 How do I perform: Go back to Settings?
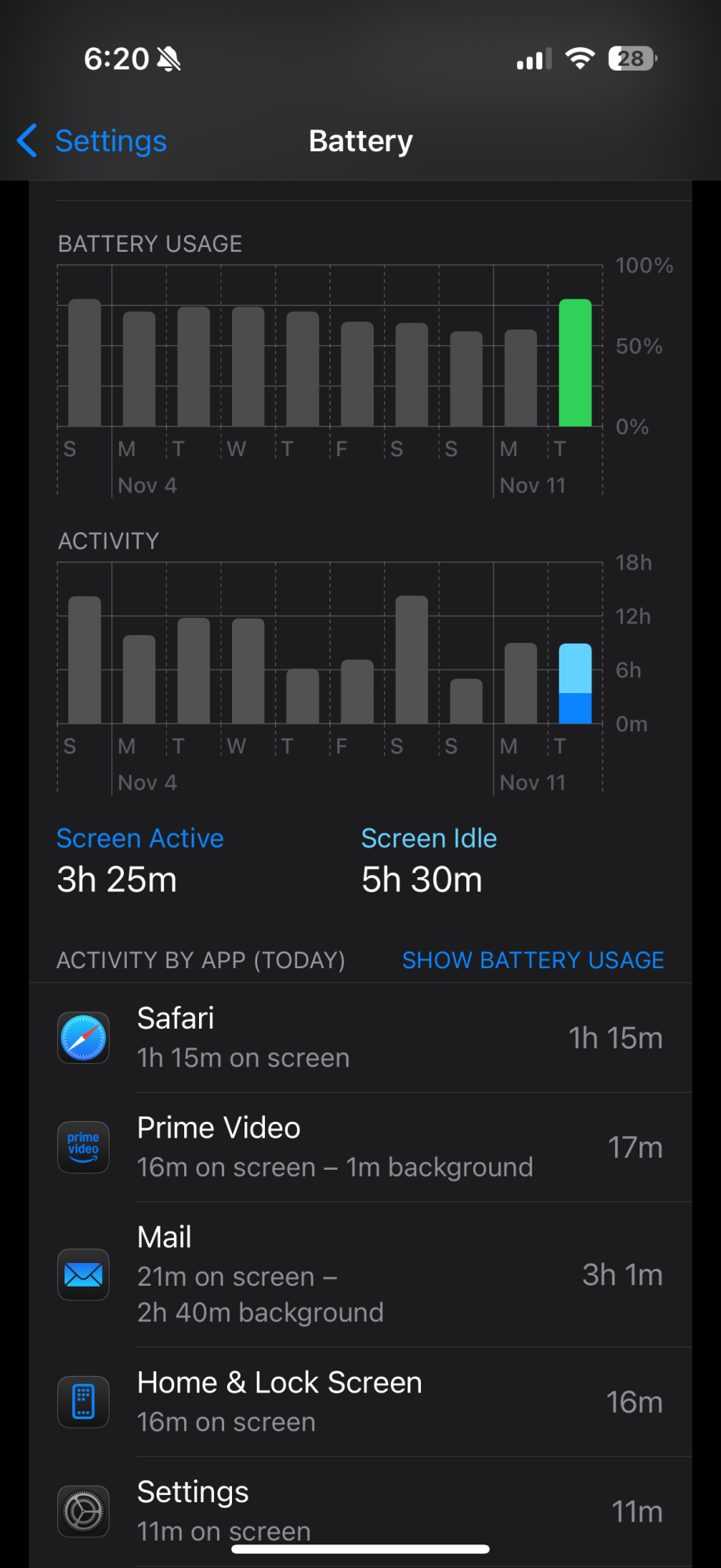92,141
